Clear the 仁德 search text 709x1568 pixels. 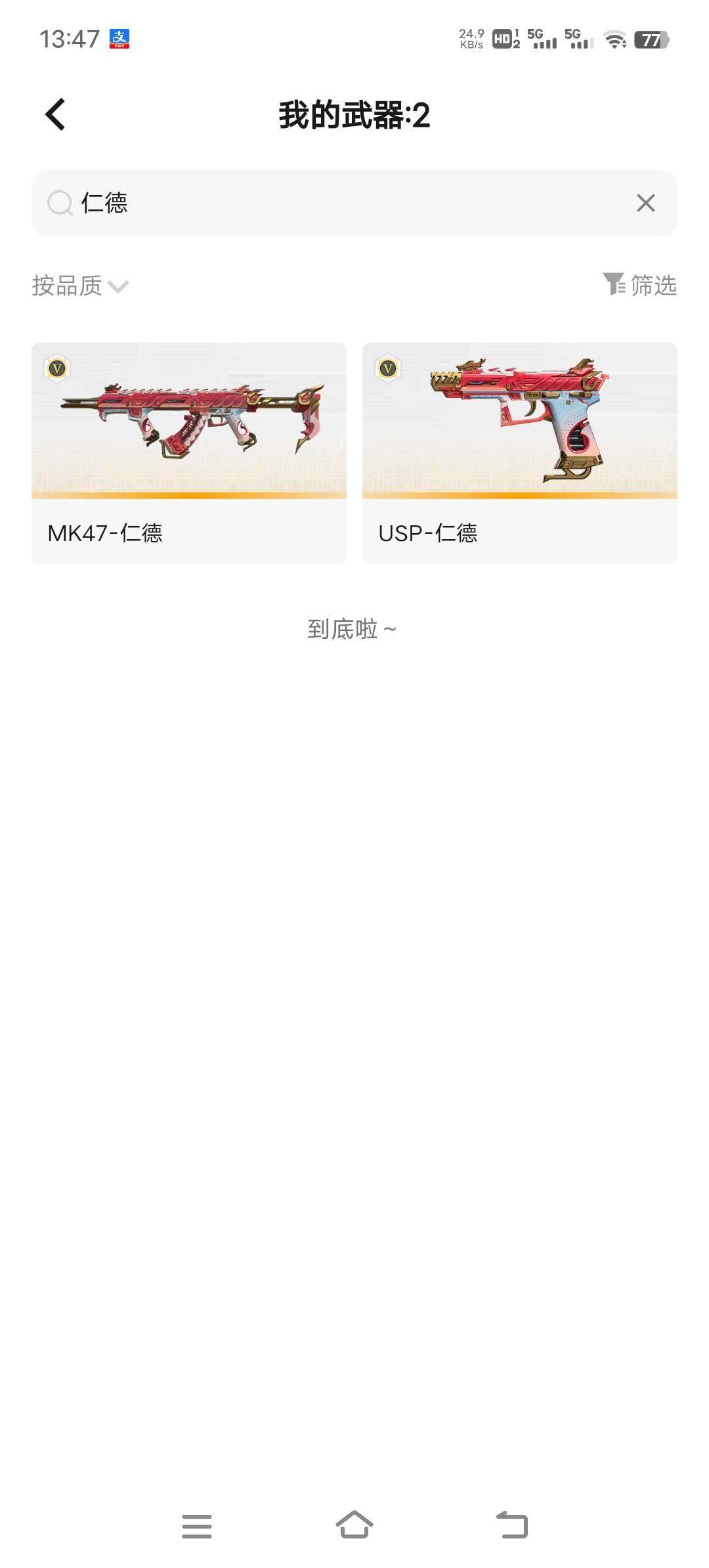[x=646, y=203]
